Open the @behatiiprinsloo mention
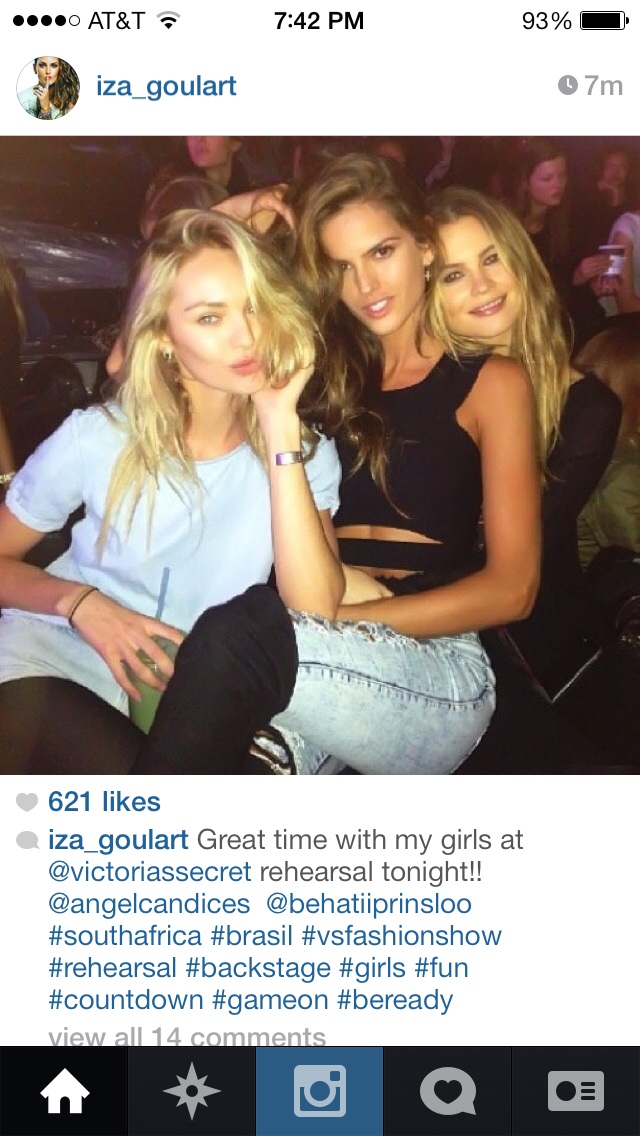This screenshot has height=1136, width=640. [x=369, y=904]
